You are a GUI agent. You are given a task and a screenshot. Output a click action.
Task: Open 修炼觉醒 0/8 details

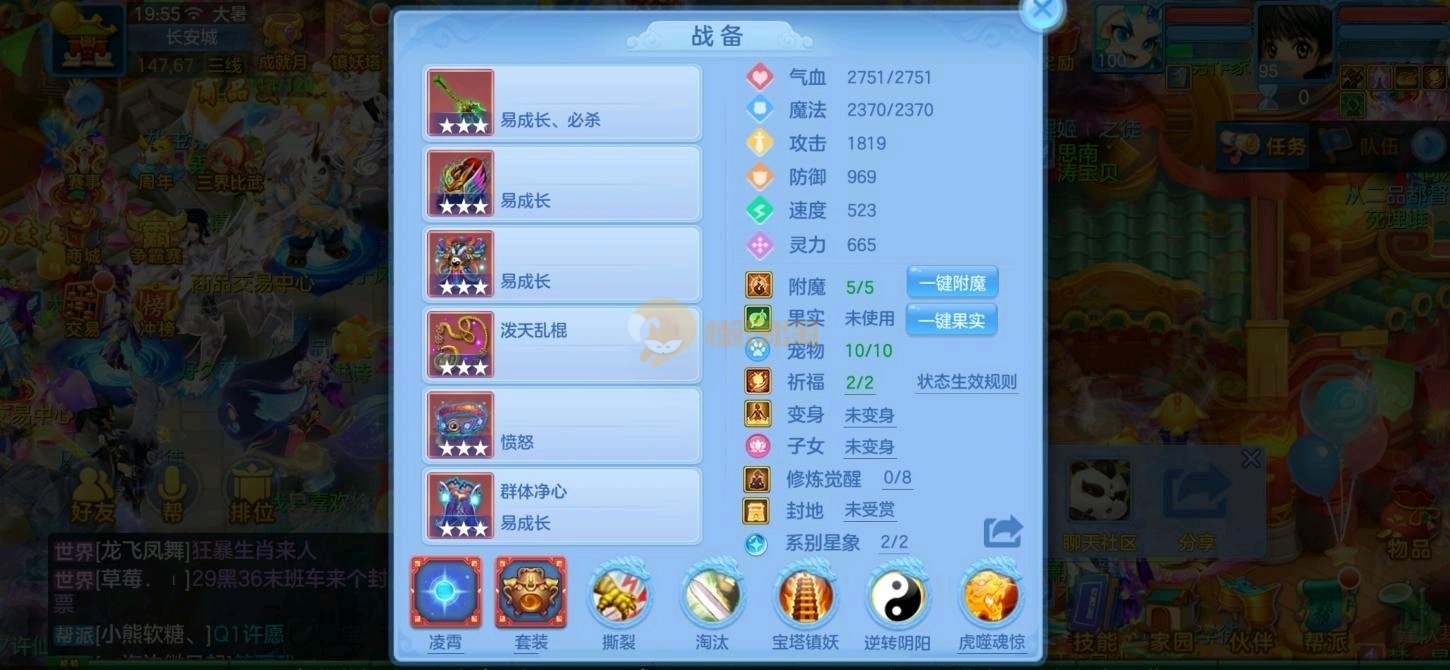pyautogui.click(x=897, y=478)
